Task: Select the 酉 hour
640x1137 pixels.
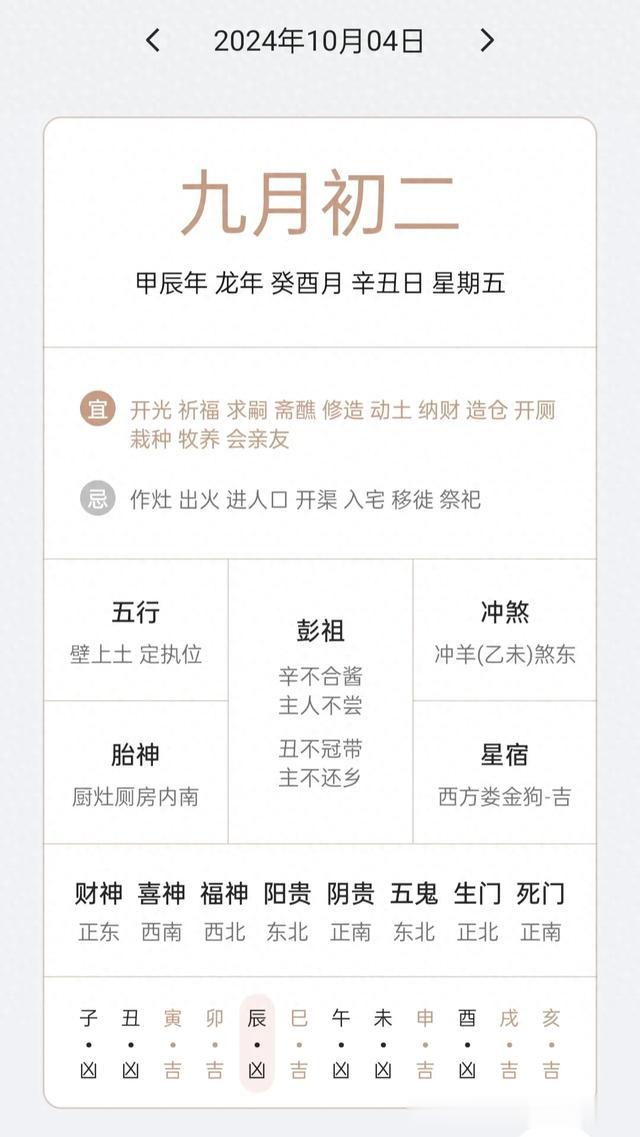Action: 467,1043
